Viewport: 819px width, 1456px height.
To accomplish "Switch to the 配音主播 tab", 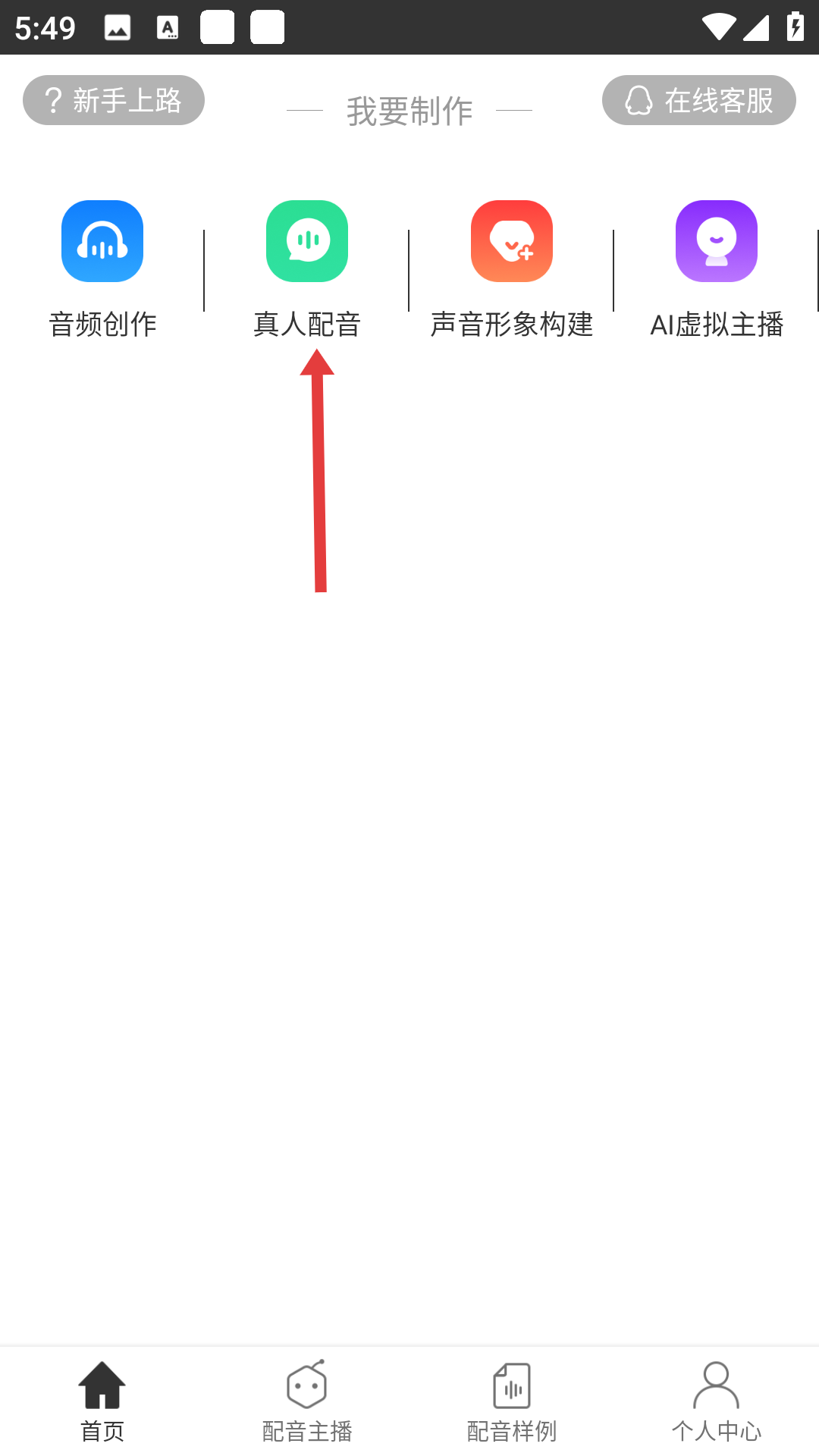I will [307, 1401].
